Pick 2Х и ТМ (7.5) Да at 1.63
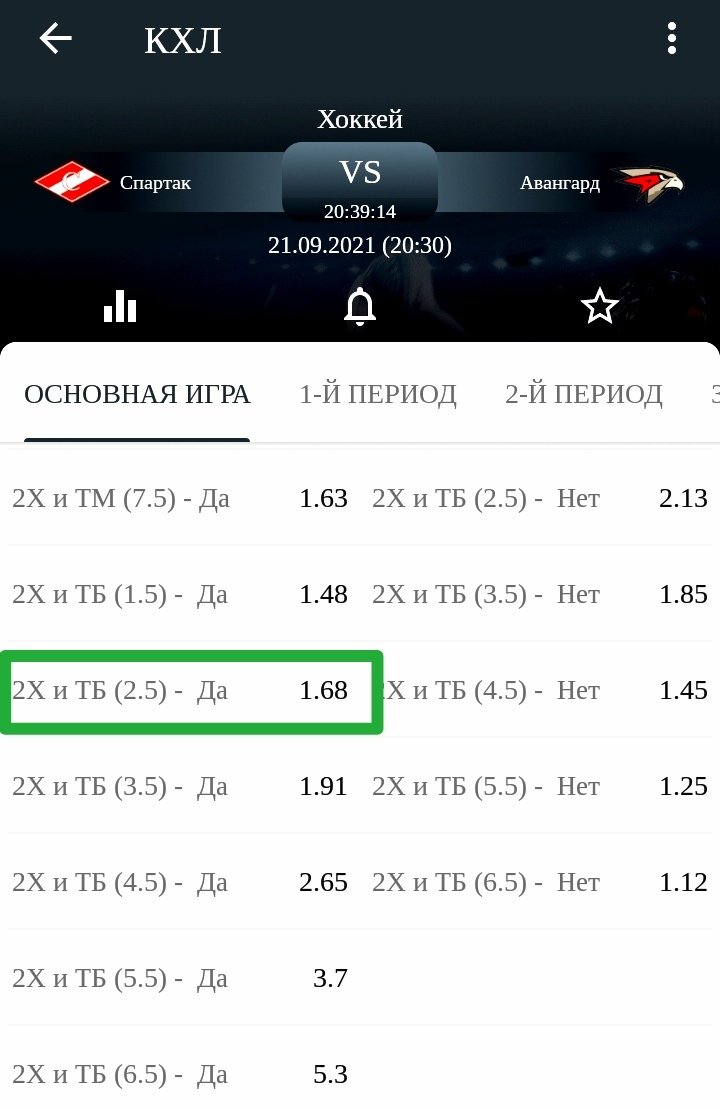 pos(180,498)
